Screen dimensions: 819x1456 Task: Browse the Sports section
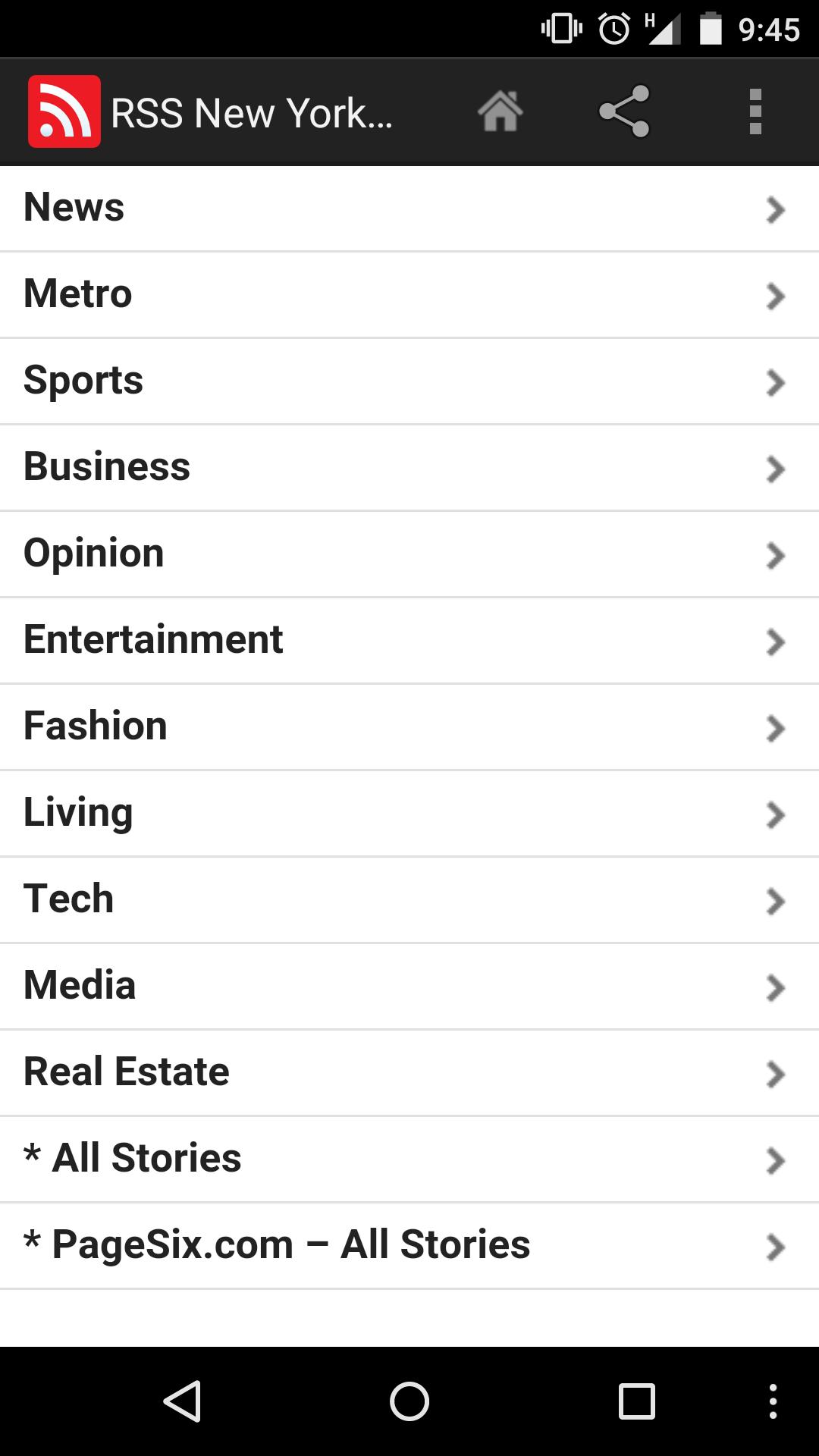tap(409, 381)
